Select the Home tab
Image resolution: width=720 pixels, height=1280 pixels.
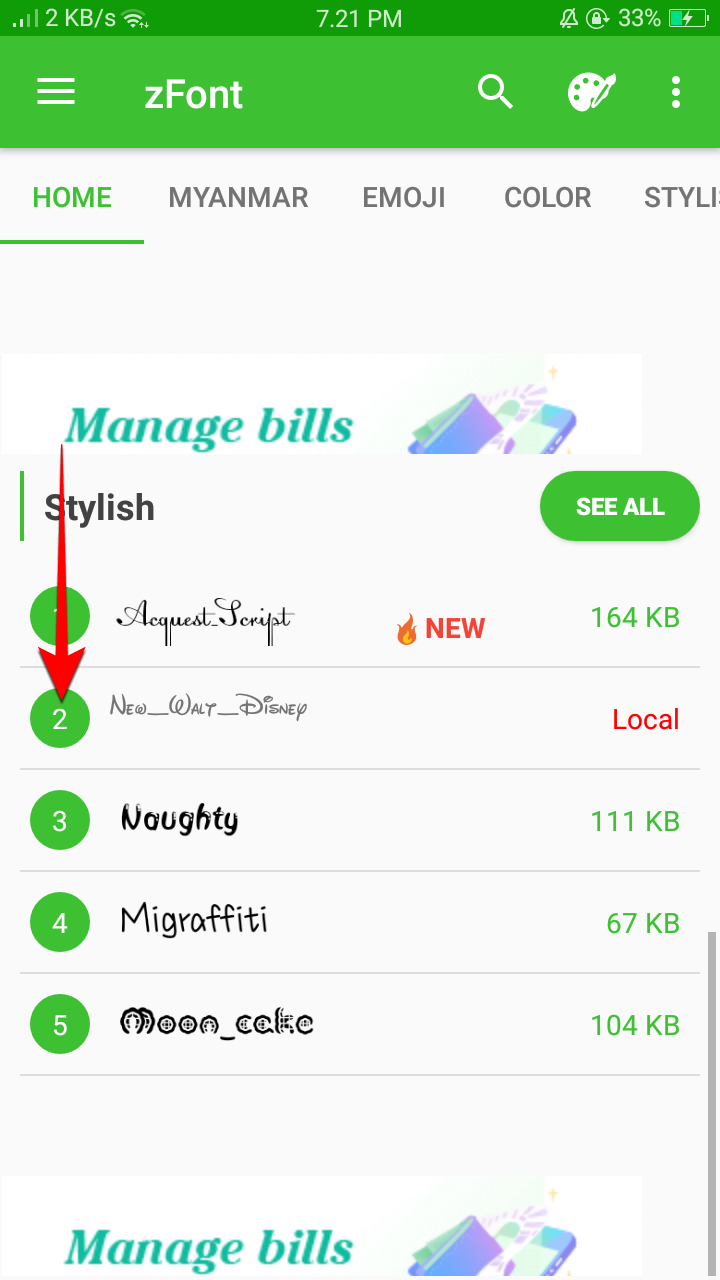pos(72,197)
